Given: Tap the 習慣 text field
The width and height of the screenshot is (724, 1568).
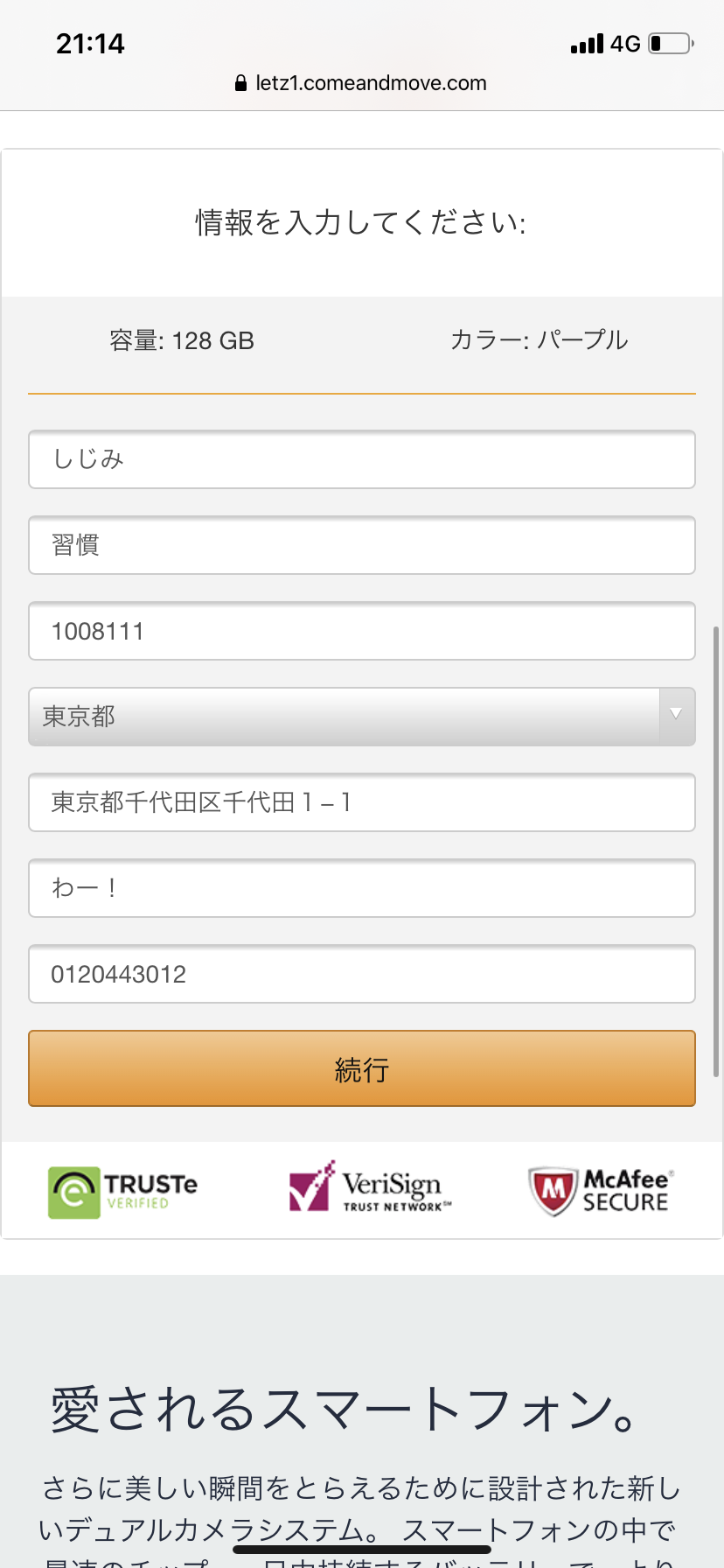Looking at the screenshot, I should click(x=362, y=545).
